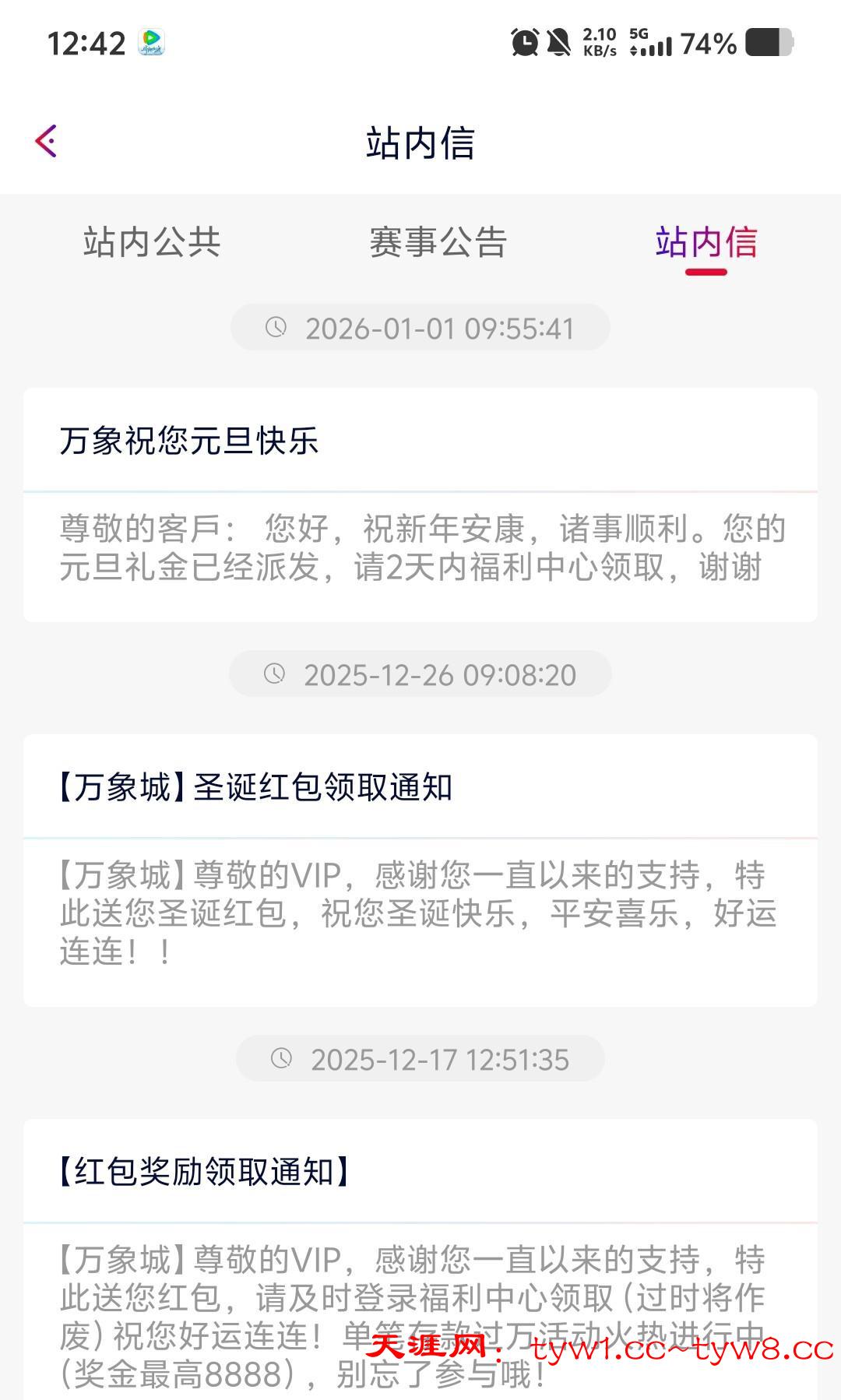This screenshot has height=1400, width=841.
Task: Open the 圣诞红包领取通知 message
Action: (420, 869)
